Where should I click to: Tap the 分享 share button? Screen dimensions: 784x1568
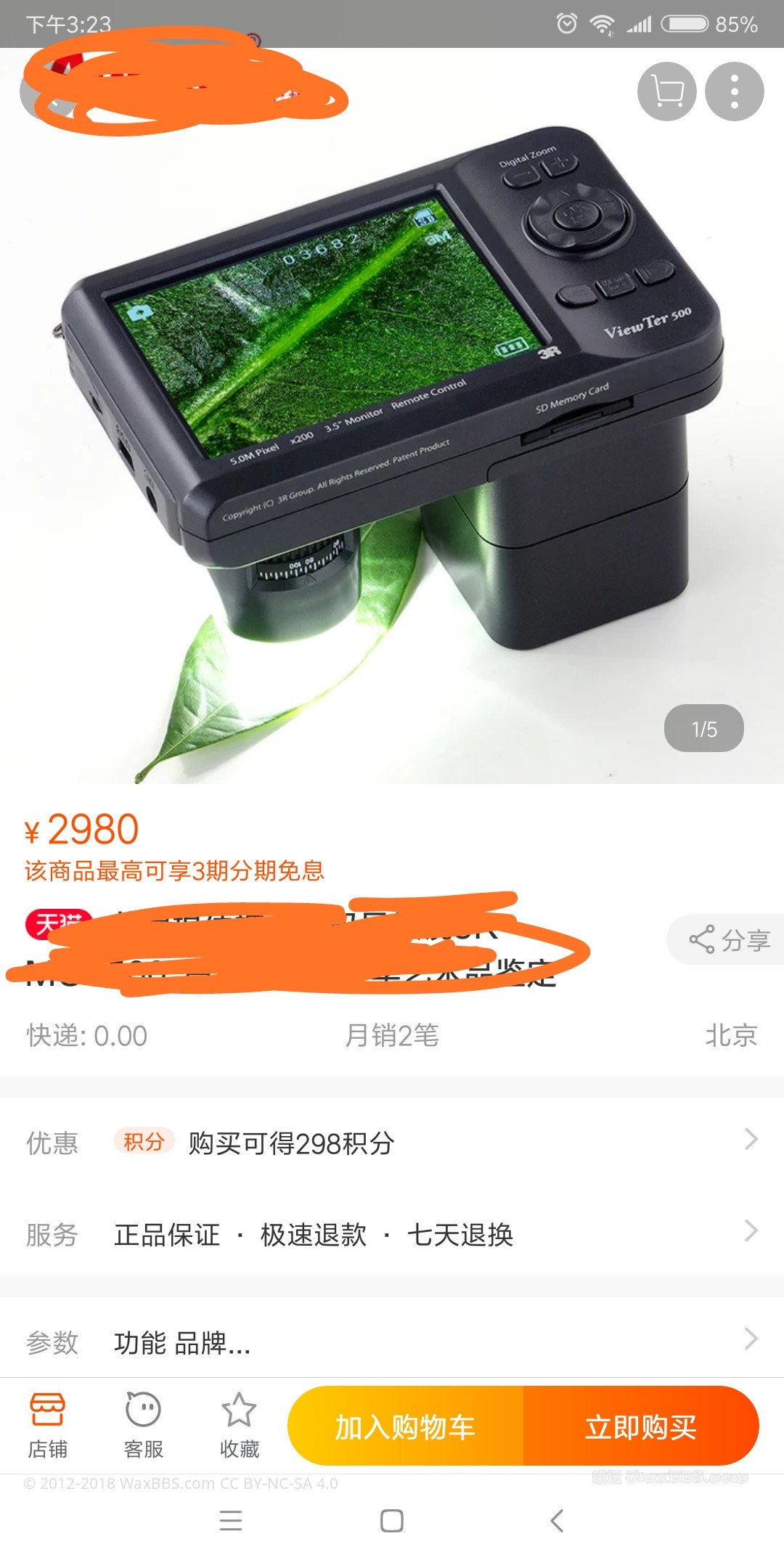pos(729,940)
